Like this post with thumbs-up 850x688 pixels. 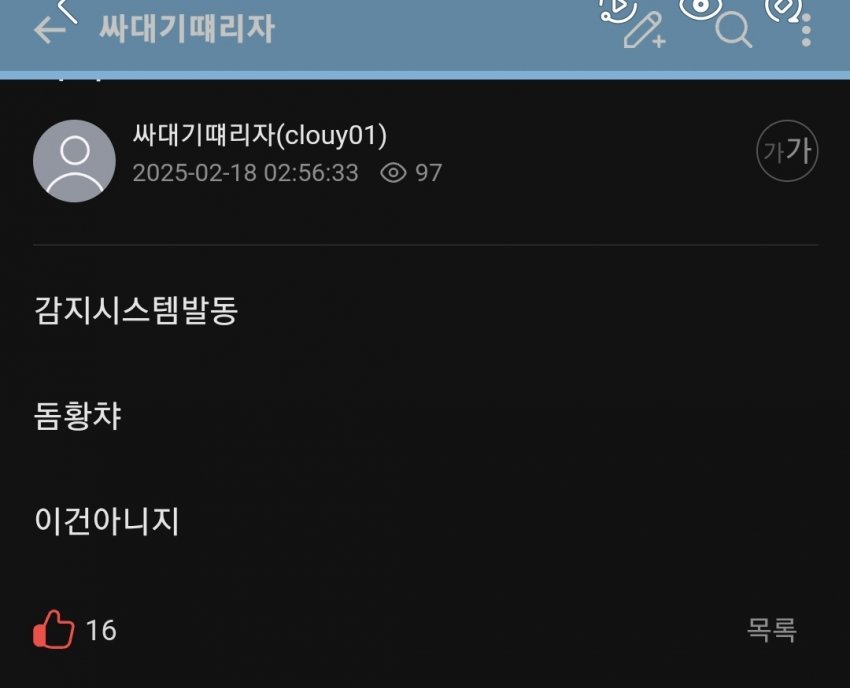click(54, 630)
